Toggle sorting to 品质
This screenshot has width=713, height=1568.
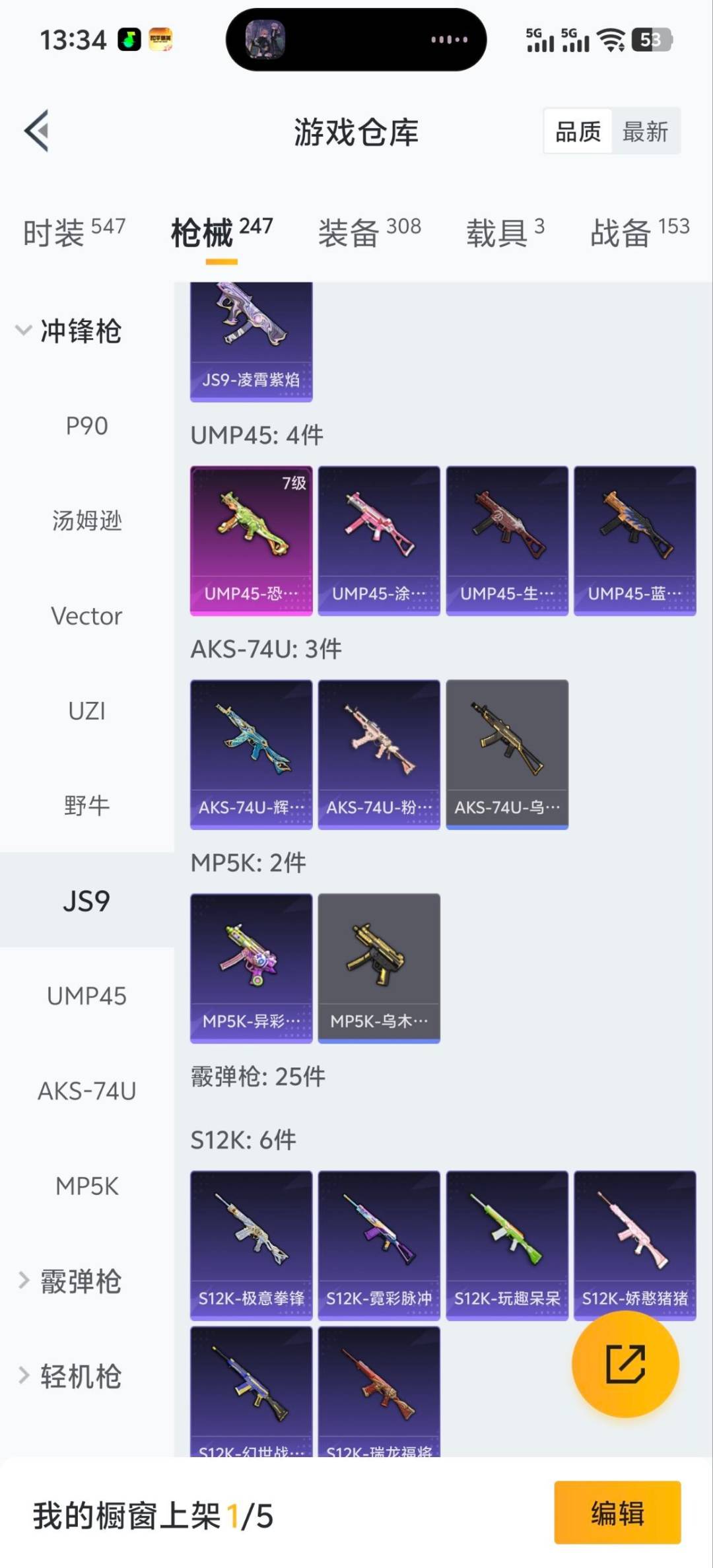577,131
